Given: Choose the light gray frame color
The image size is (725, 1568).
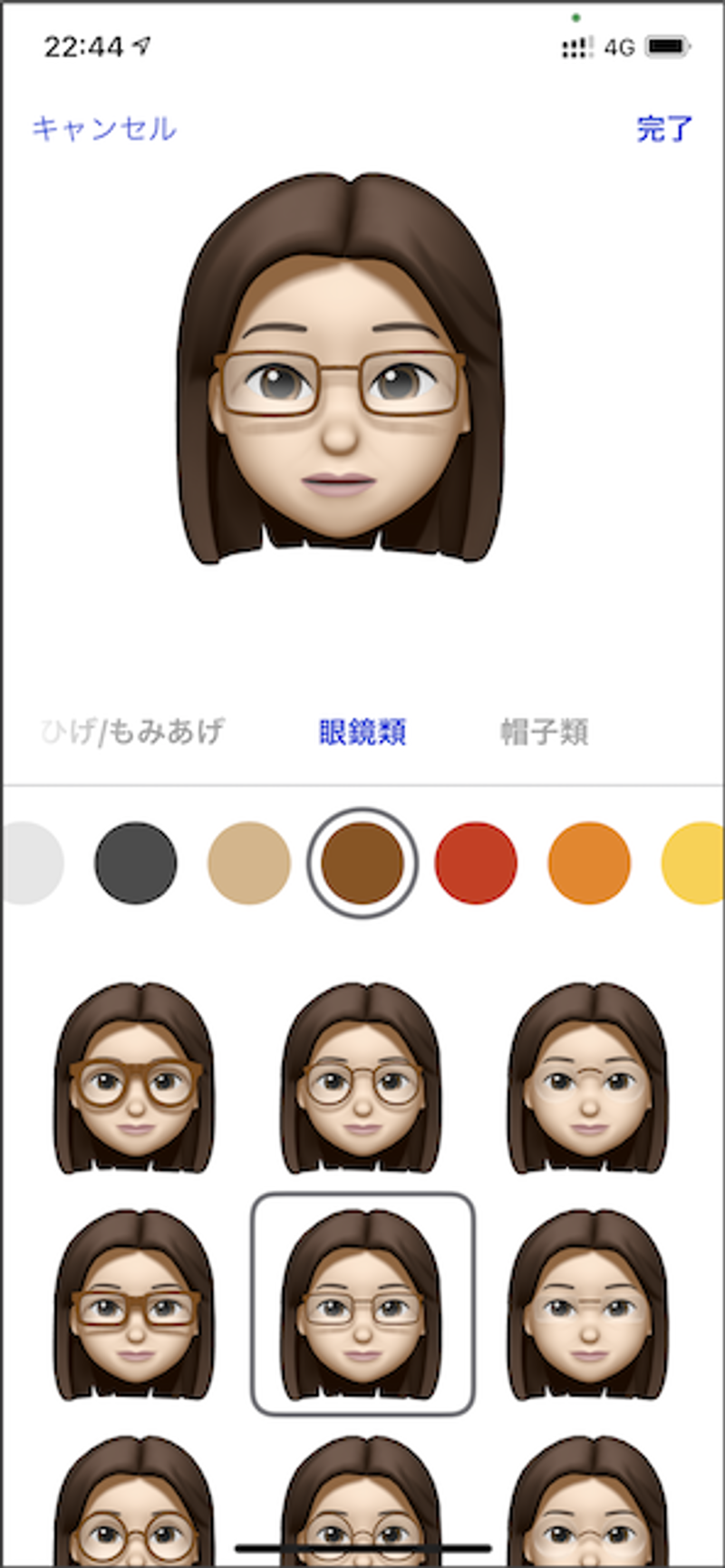Looking at the screenshot, I should (32, 863).
